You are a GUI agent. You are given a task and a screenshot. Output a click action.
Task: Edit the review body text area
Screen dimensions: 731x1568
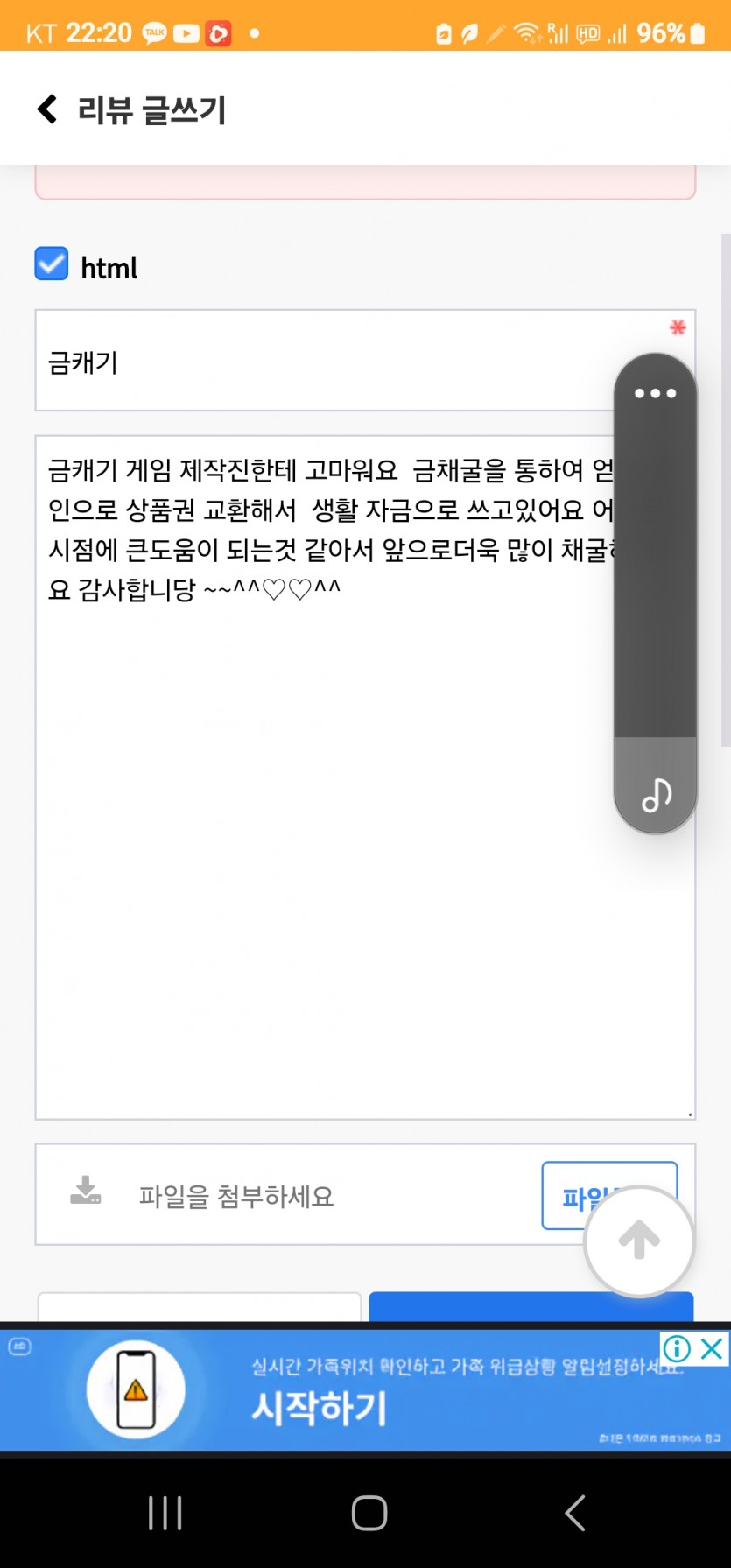pos(365,777)
